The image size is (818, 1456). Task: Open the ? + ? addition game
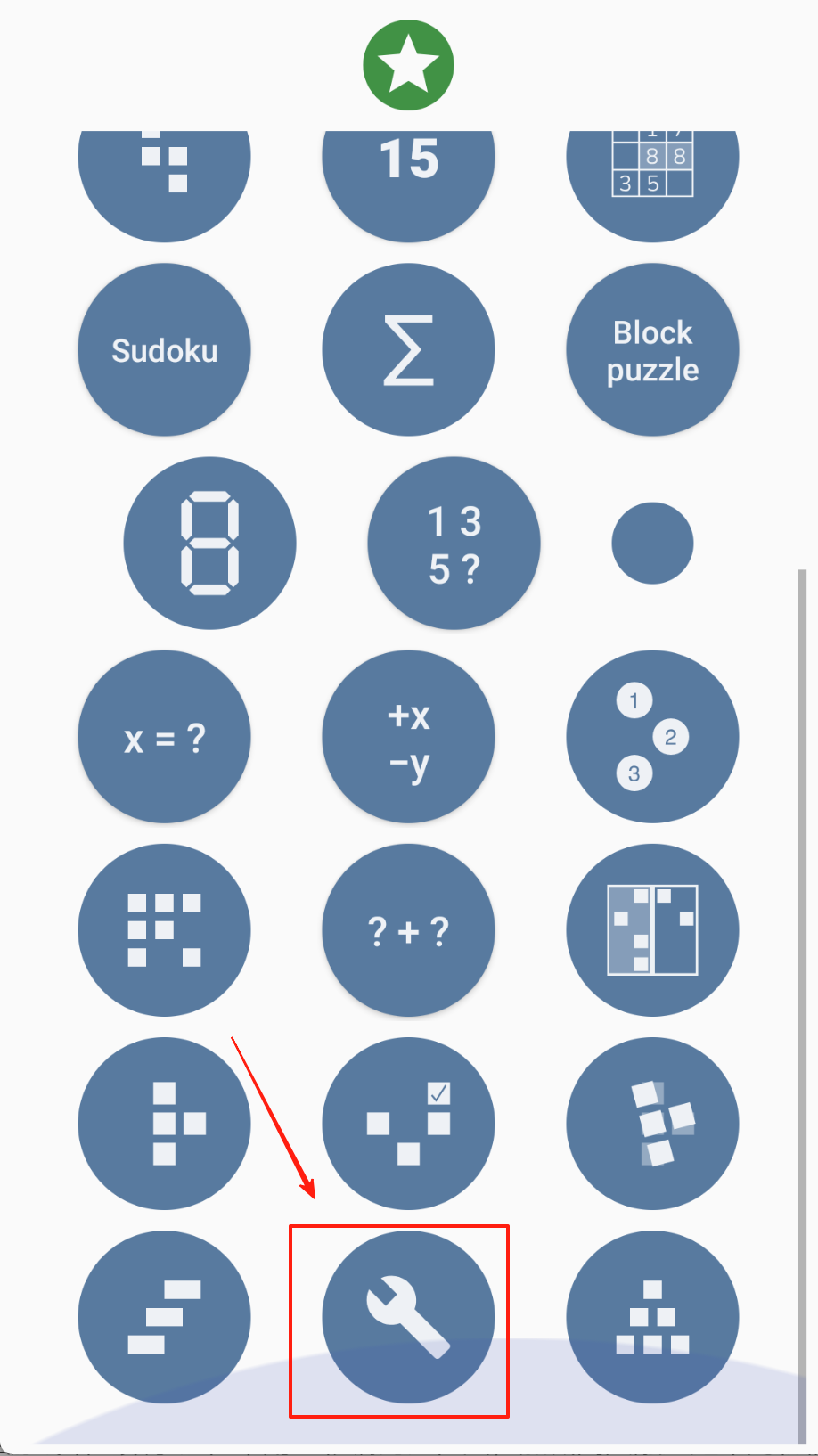click(x=408, y=929)
